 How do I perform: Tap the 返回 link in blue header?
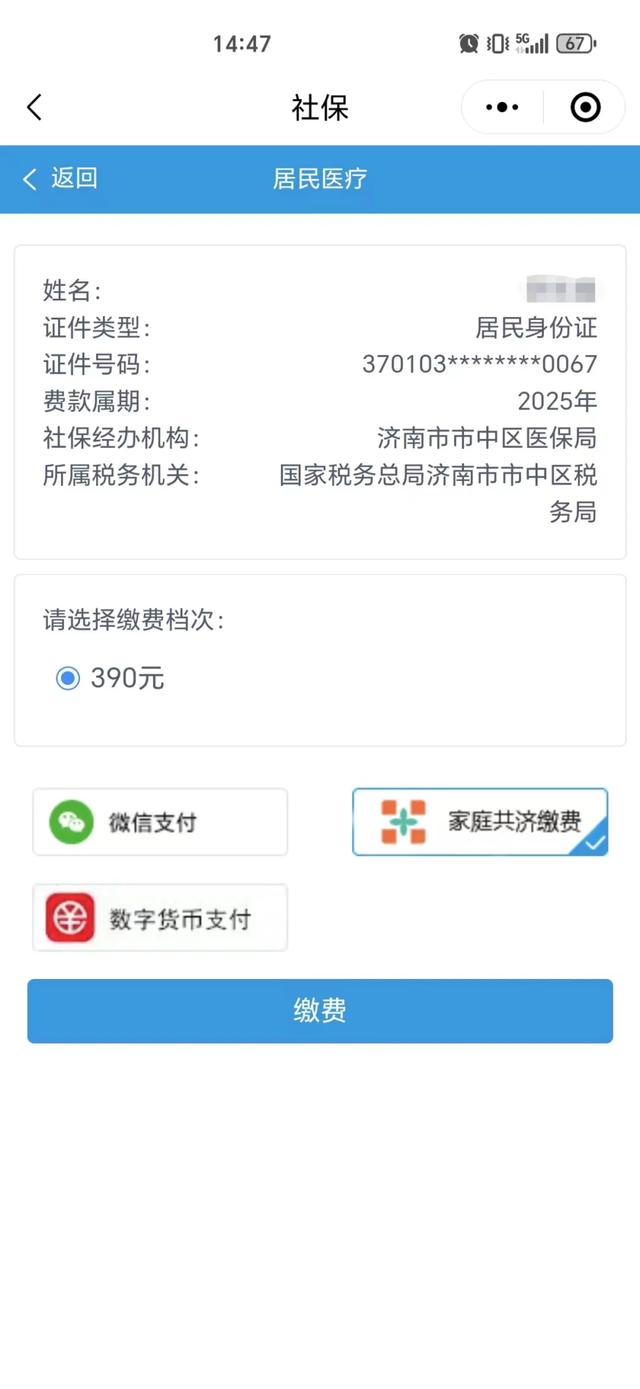pos(60,179)
